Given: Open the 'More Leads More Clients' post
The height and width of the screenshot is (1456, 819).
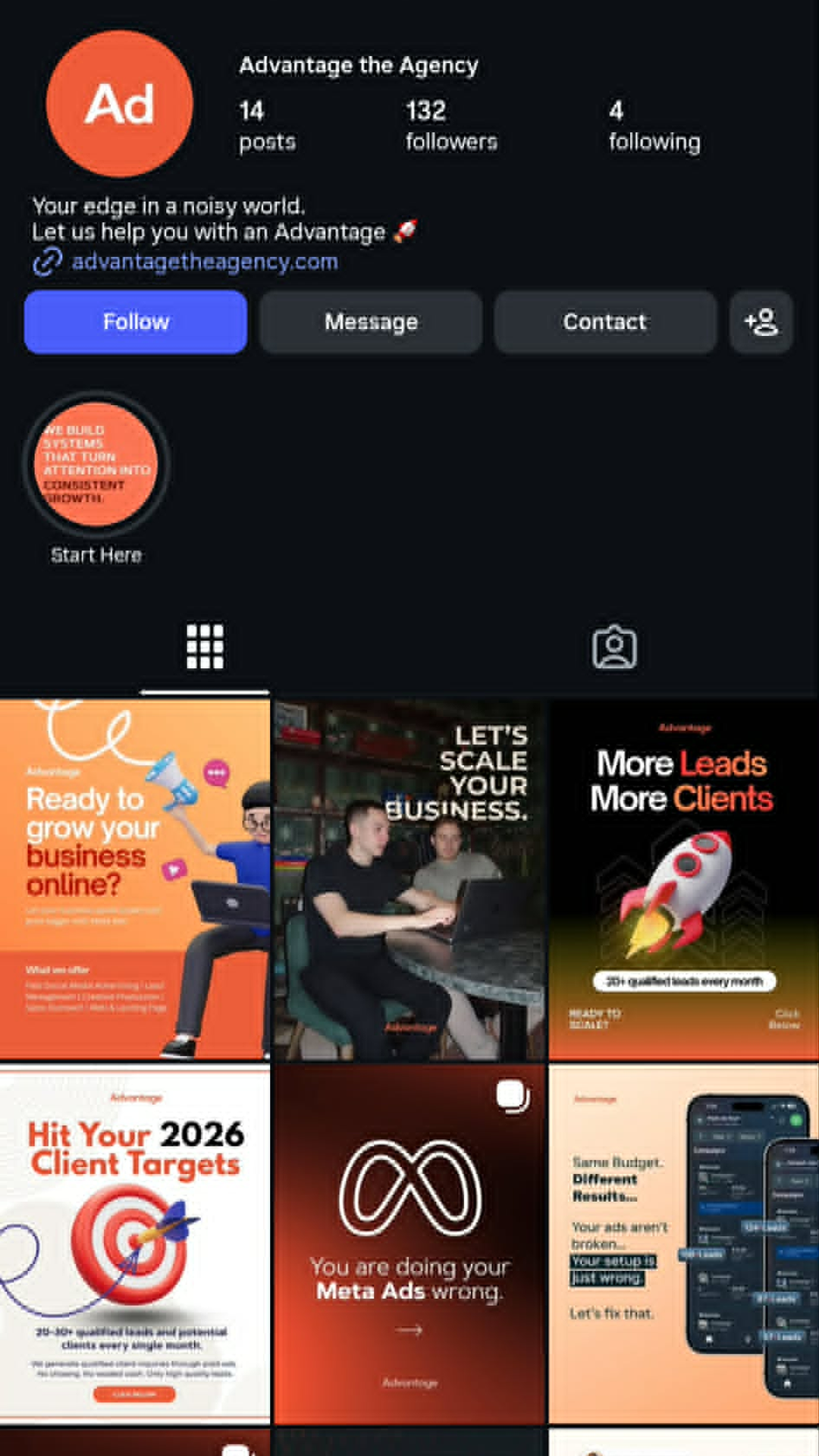Looking at the screenshot, I should (683, 880).
